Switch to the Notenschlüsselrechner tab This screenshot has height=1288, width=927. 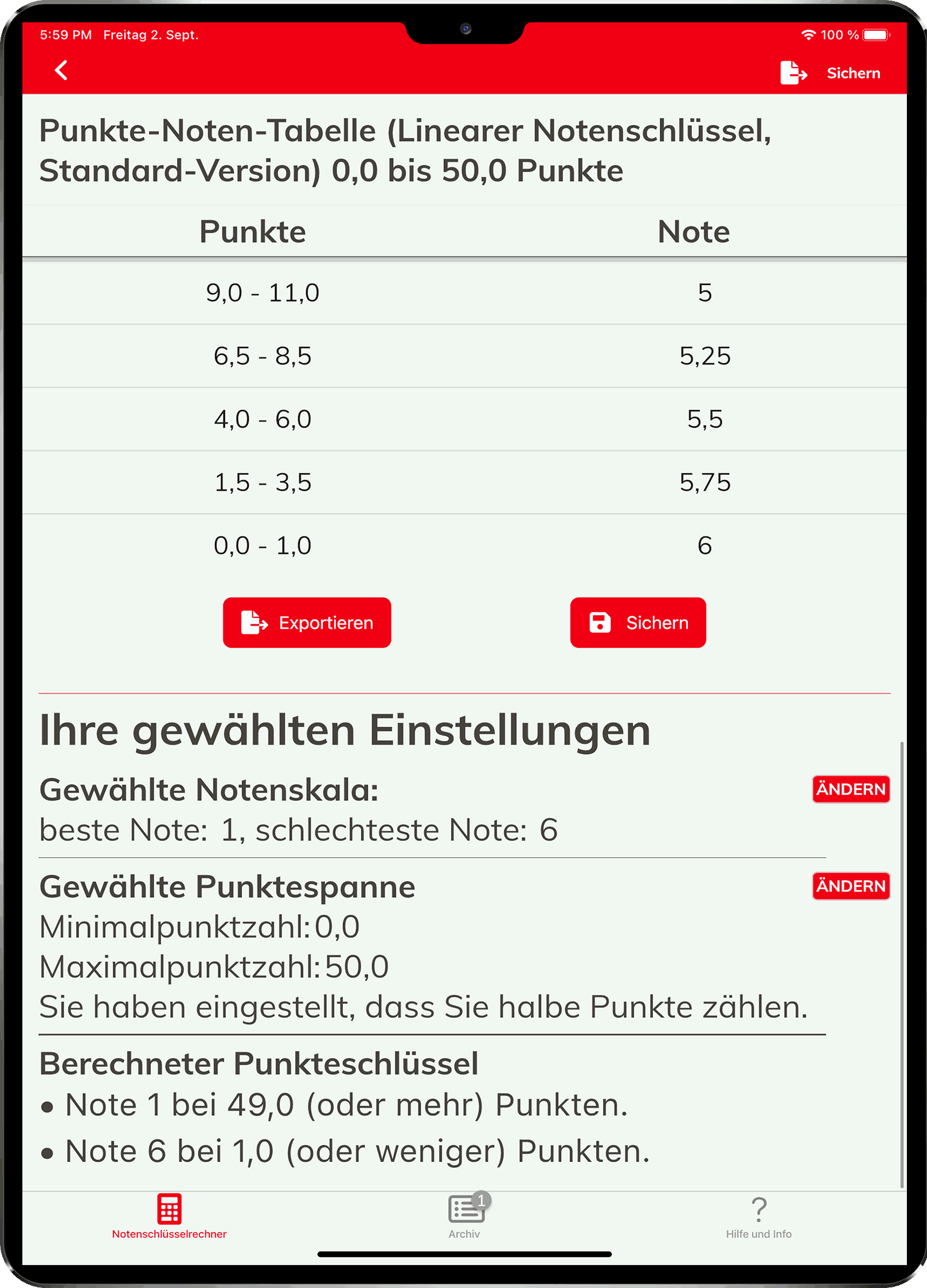click(x=169, y=1217)
